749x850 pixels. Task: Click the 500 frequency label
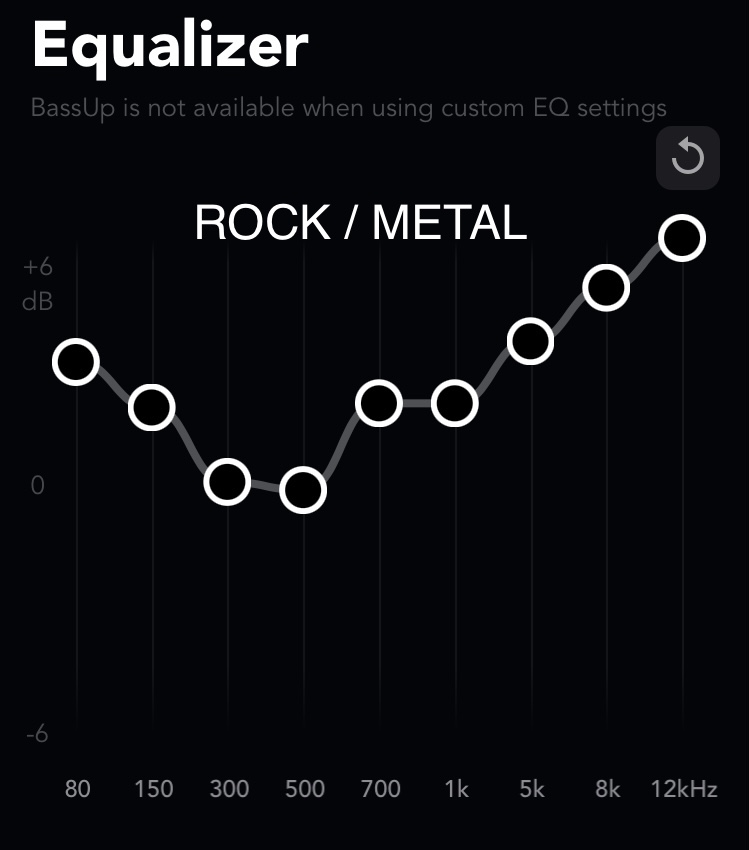305,789
